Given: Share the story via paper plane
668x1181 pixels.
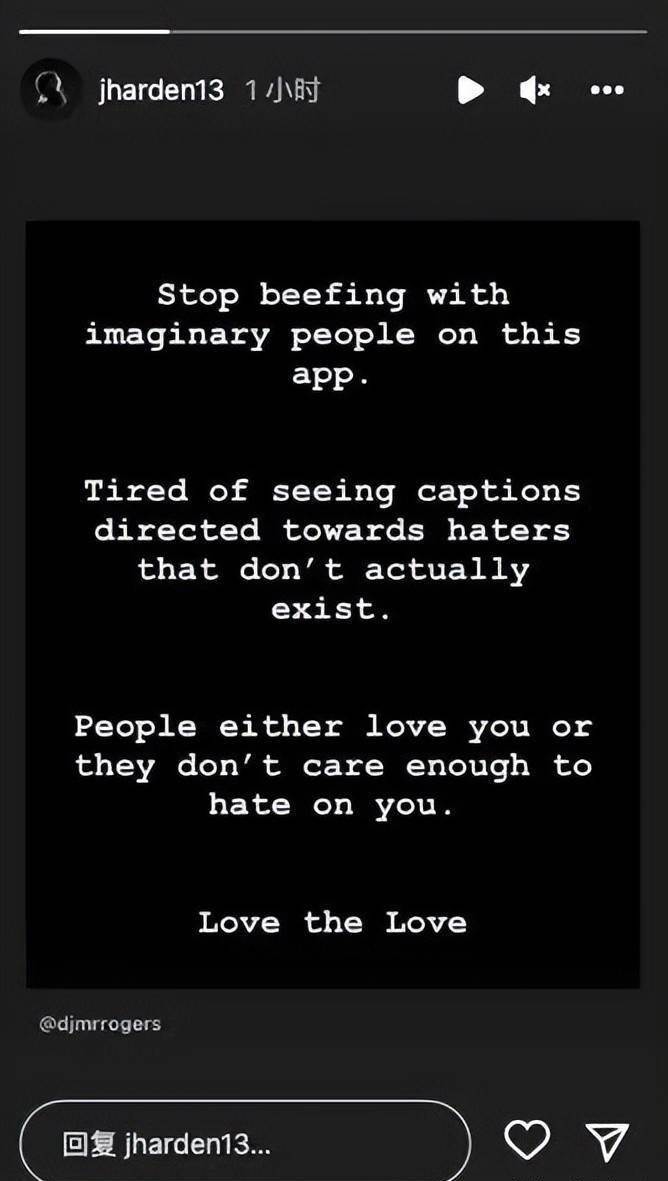Looking at the screenshot, I should coord(606,1141).
